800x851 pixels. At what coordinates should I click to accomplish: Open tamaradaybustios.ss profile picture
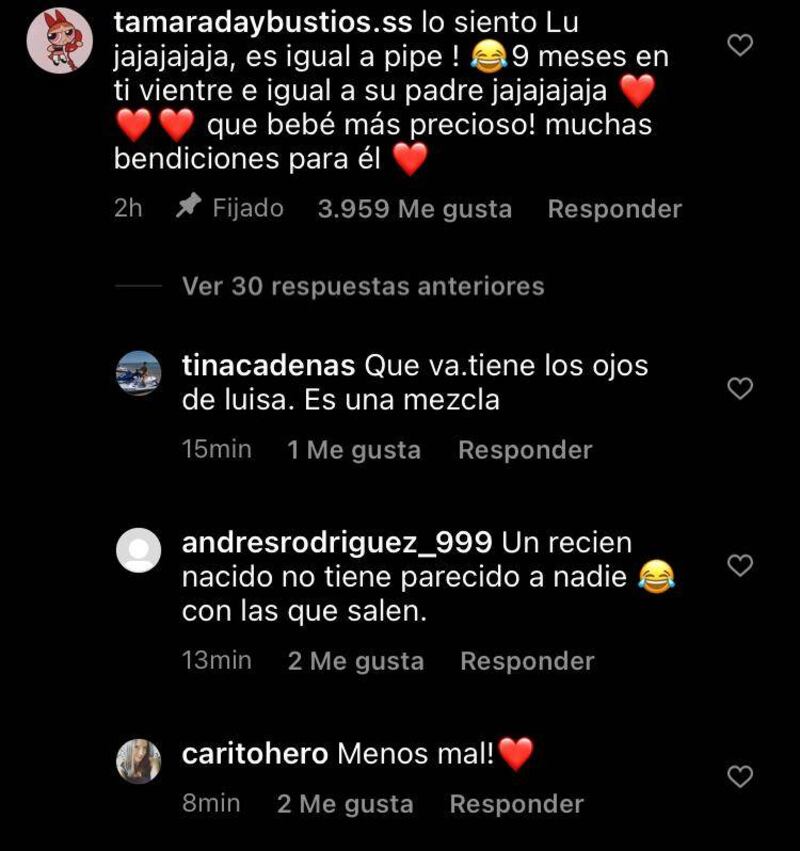coord(59,45)
